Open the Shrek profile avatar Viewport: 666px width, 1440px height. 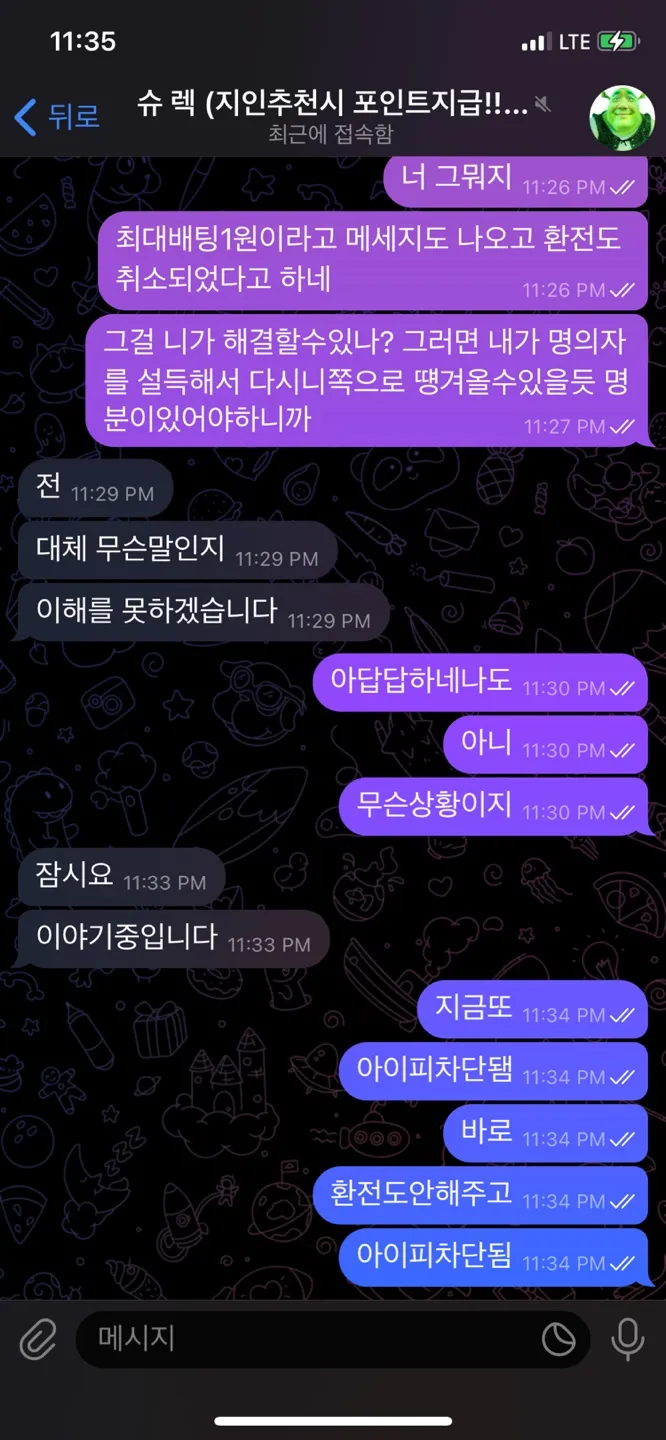coord(621,116)
